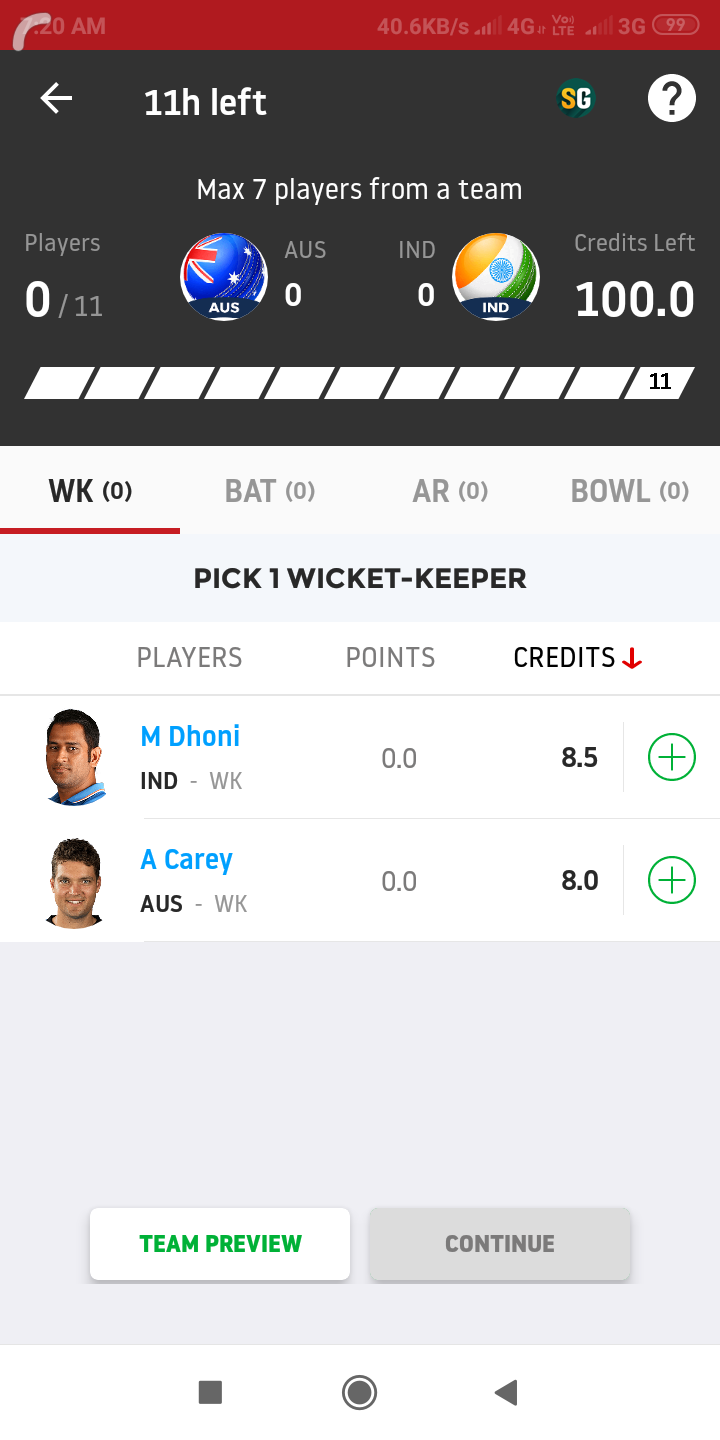Sort players by points

click(x=390, y=658)
